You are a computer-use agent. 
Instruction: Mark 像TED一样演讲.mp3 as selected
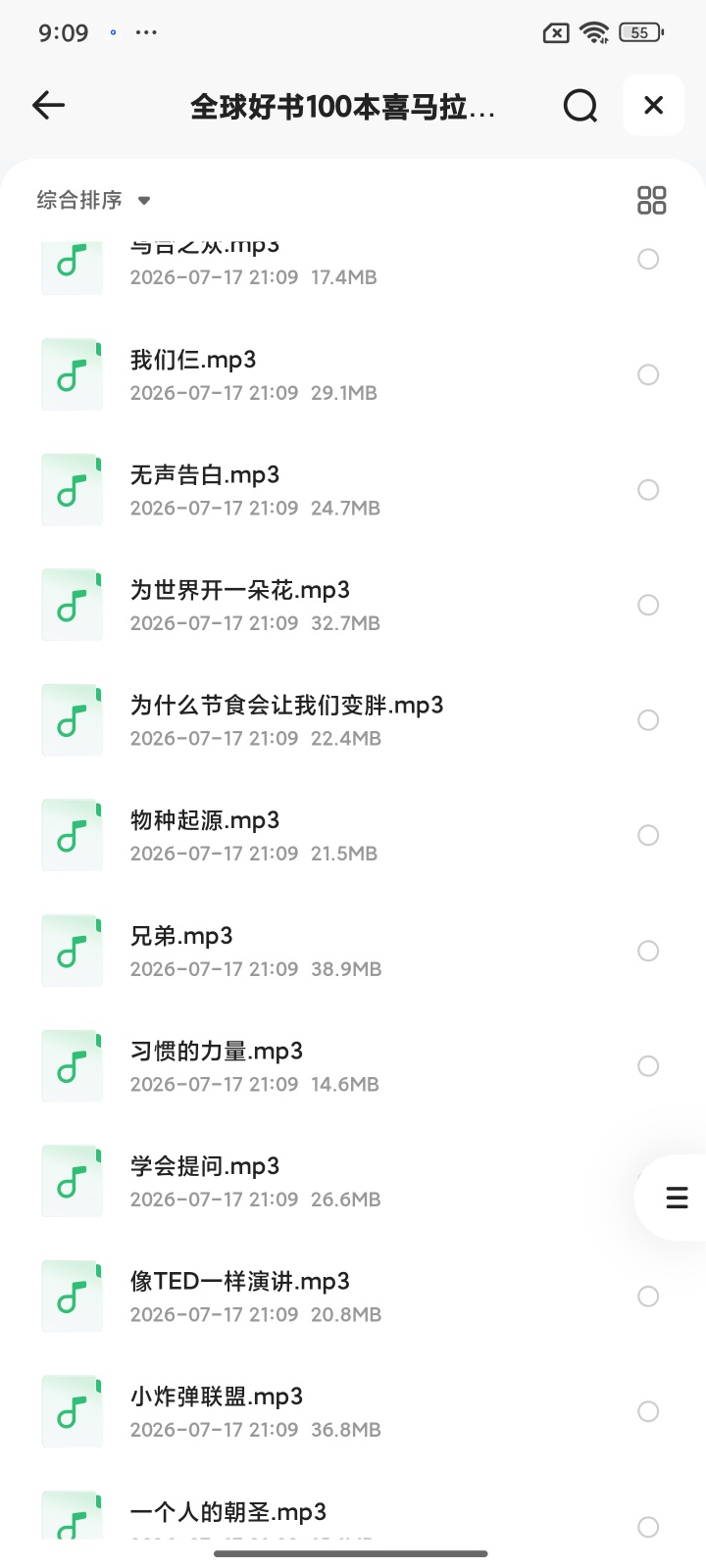coord(648,1297)
